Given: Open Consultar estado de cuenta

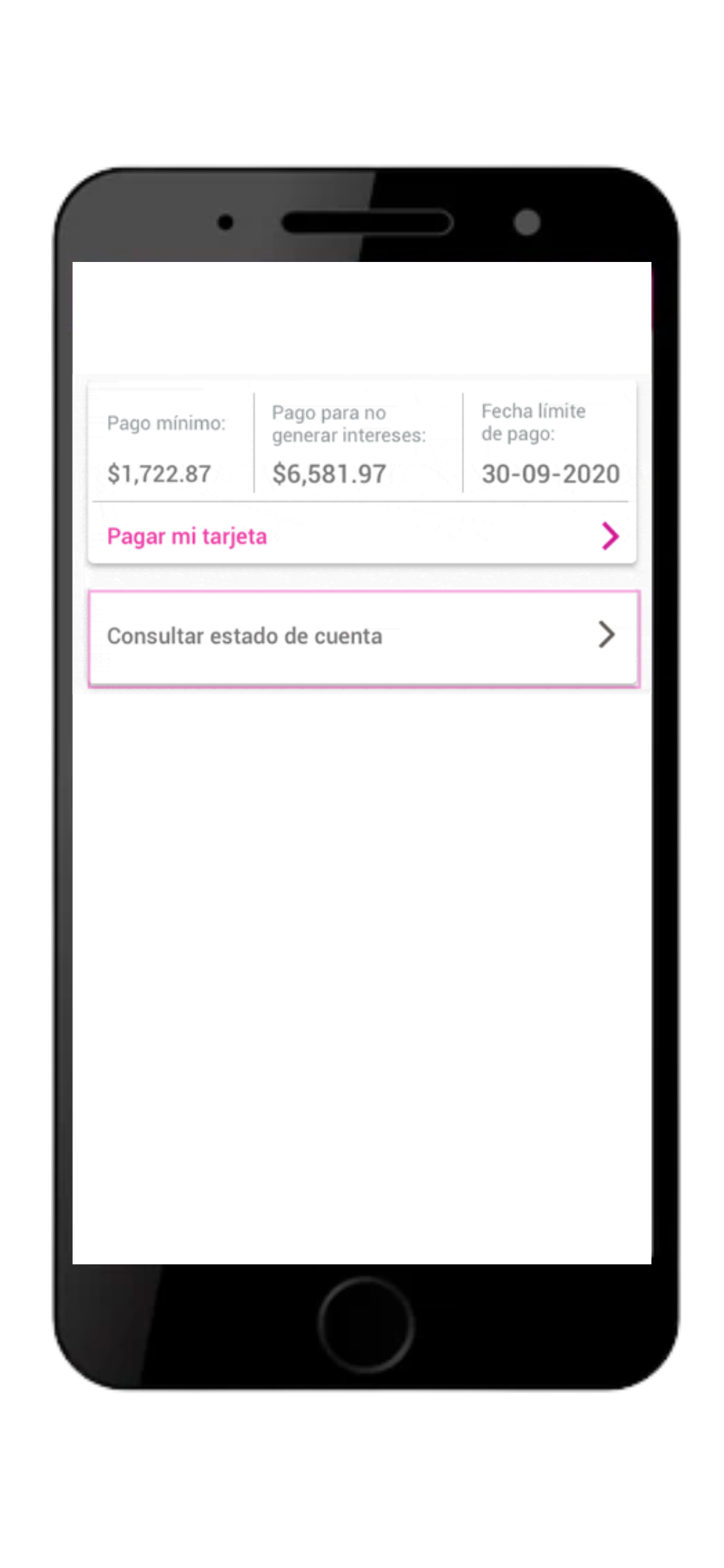Looking at the screenshot, I should coord(245,637).
